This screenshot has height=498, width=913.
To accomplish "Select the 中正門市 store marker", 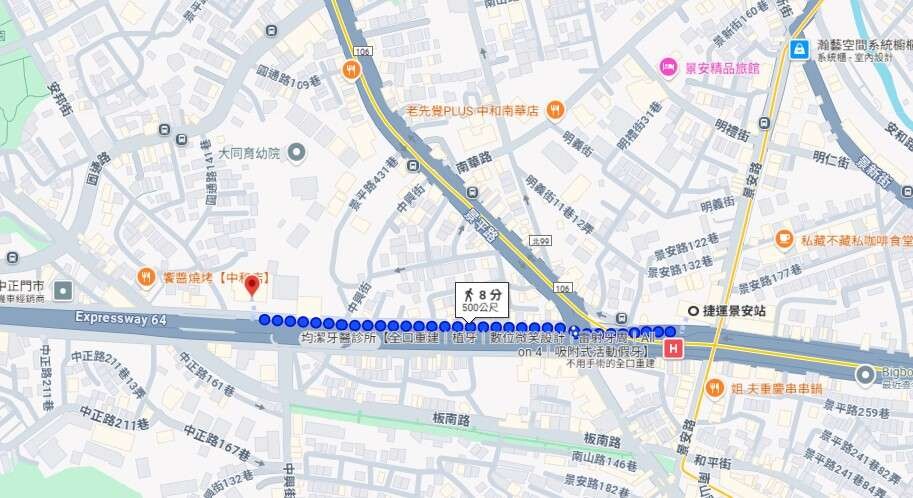I will pyautogui.click(x=64, y=291).
